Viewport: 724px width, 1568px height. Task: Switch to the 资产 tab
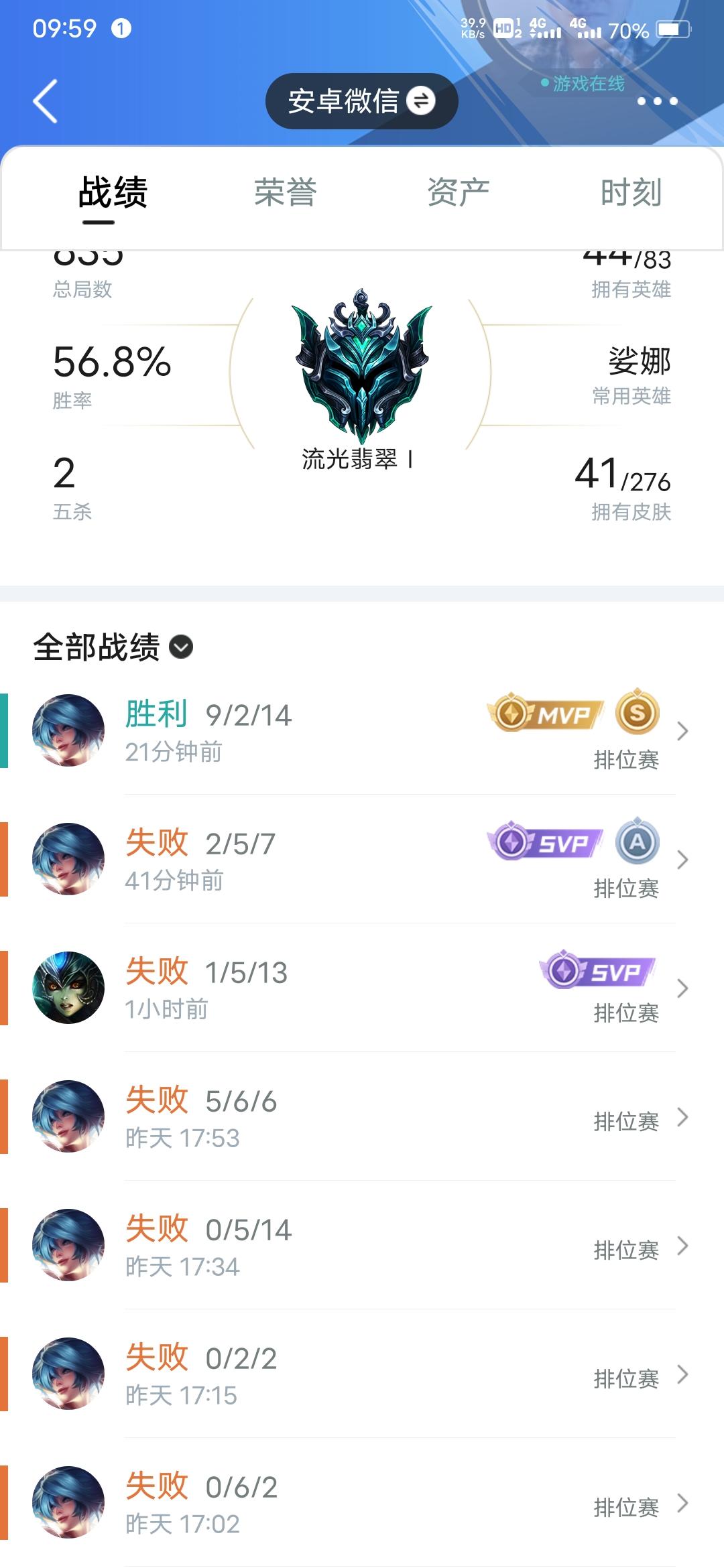[x=458, y=193]
